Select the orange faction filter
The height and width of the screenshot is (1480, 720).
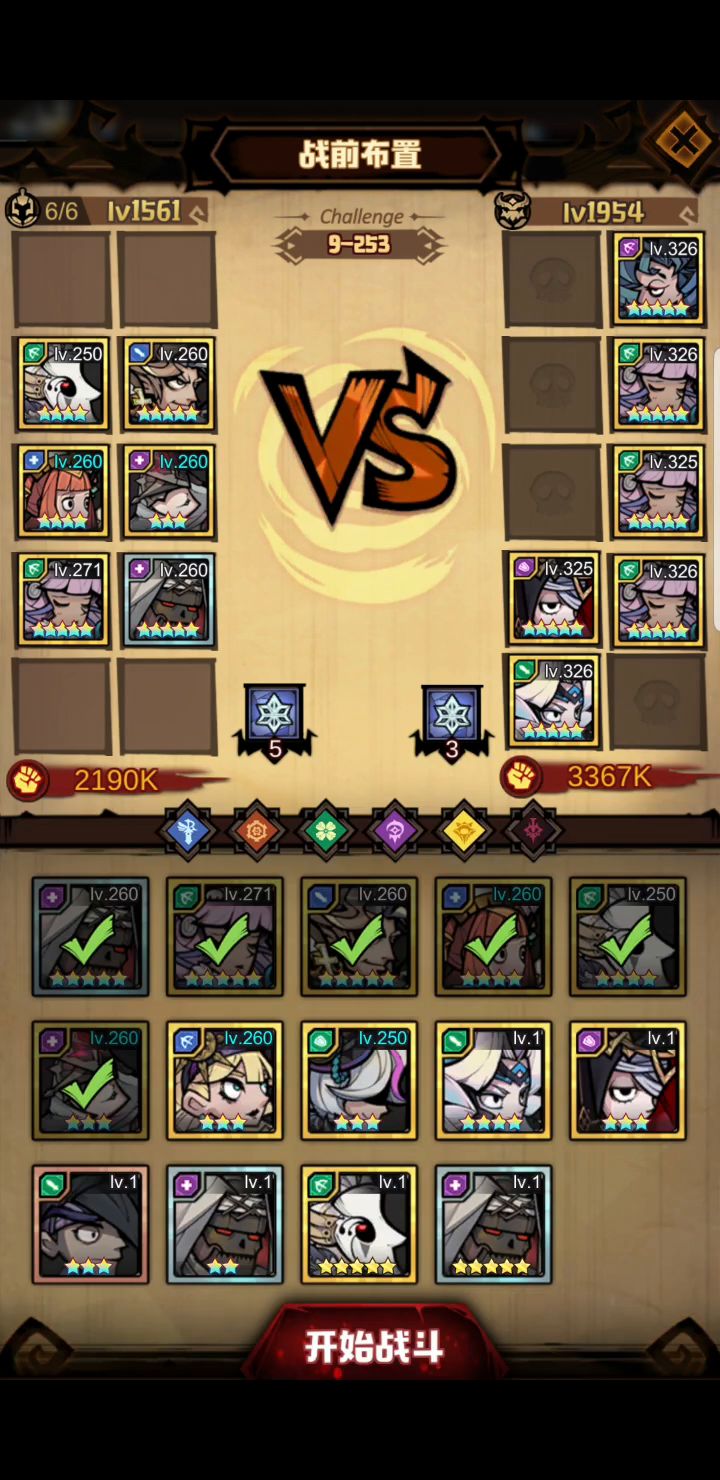pos(257,831)
